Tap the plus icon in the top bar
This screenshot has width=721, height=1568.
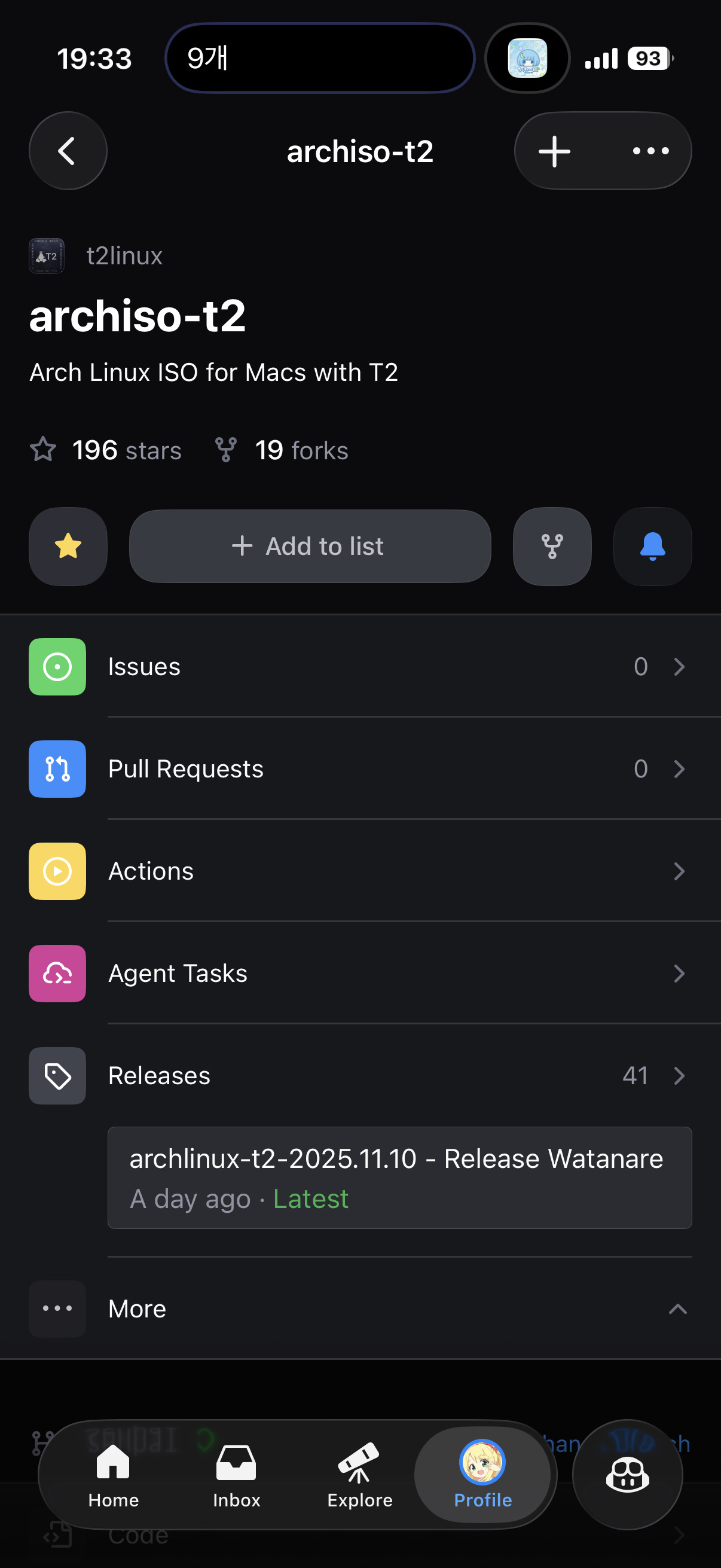tap(554, 151)
